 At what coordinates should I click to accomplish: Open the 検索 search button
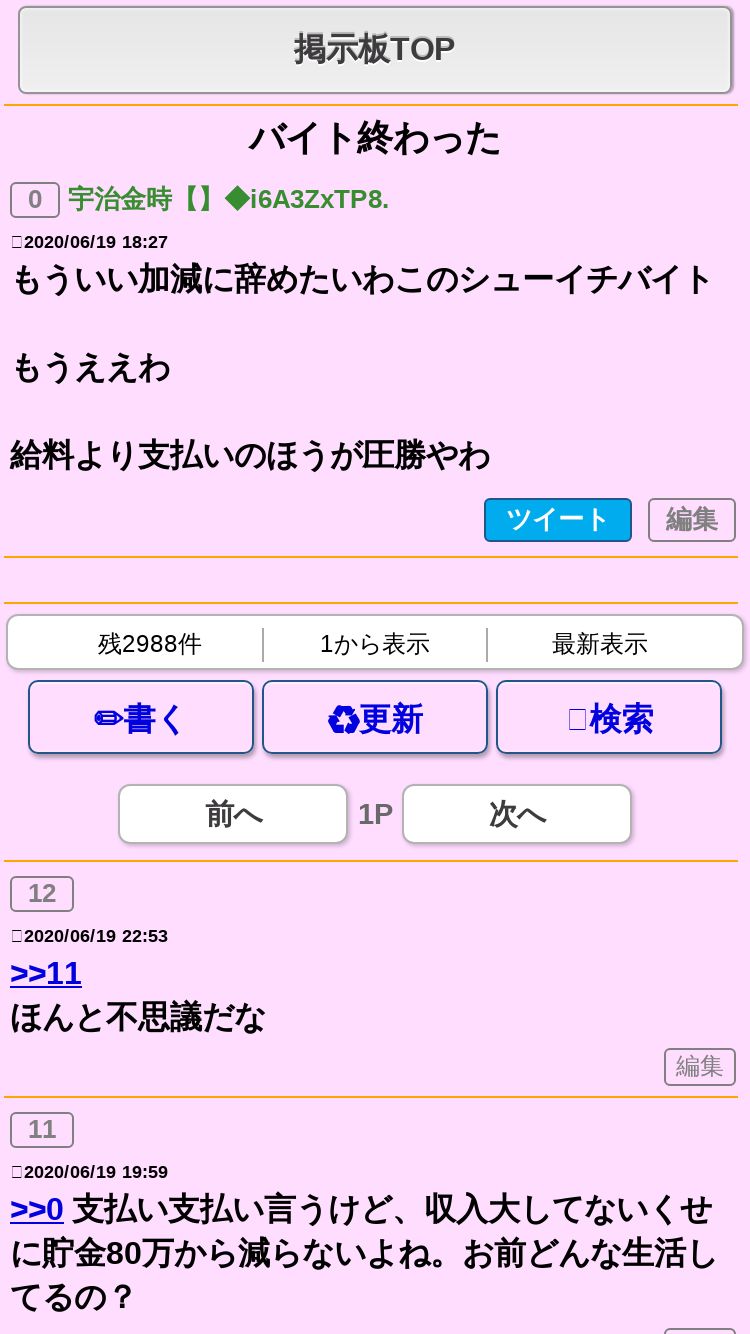(x=609, y=717)
